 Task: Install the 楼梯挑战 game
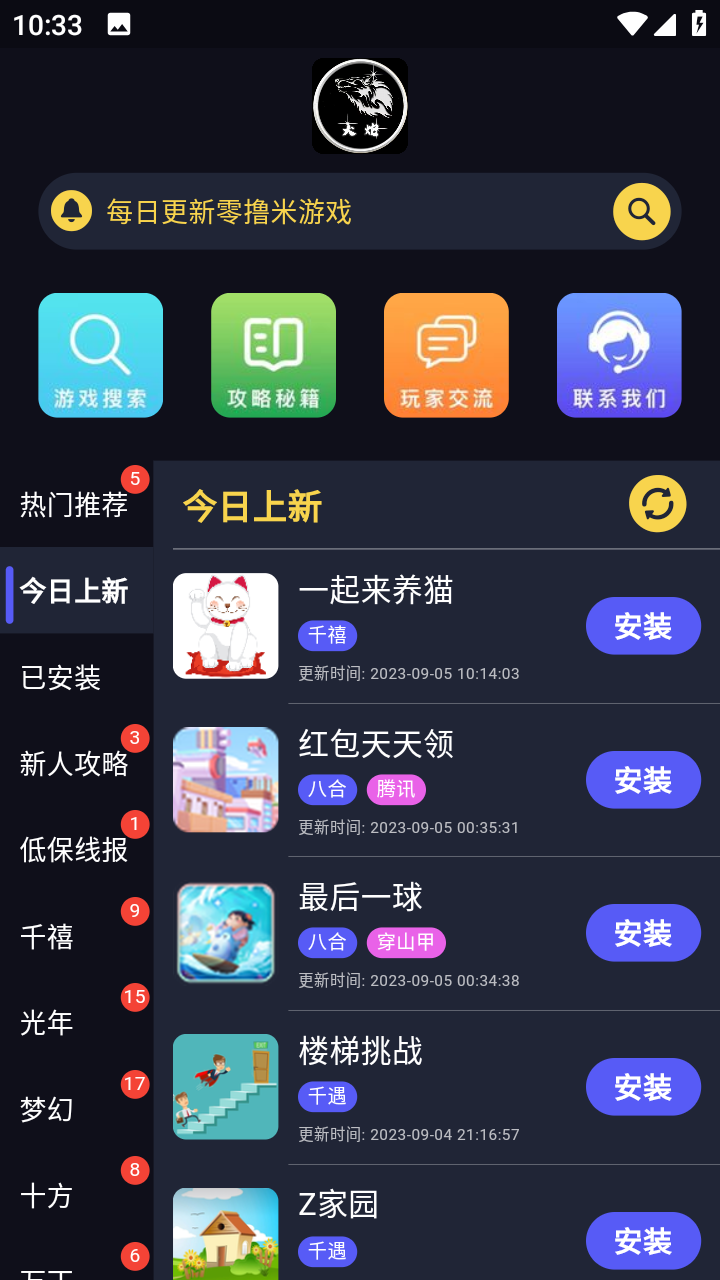(643, 1087)
